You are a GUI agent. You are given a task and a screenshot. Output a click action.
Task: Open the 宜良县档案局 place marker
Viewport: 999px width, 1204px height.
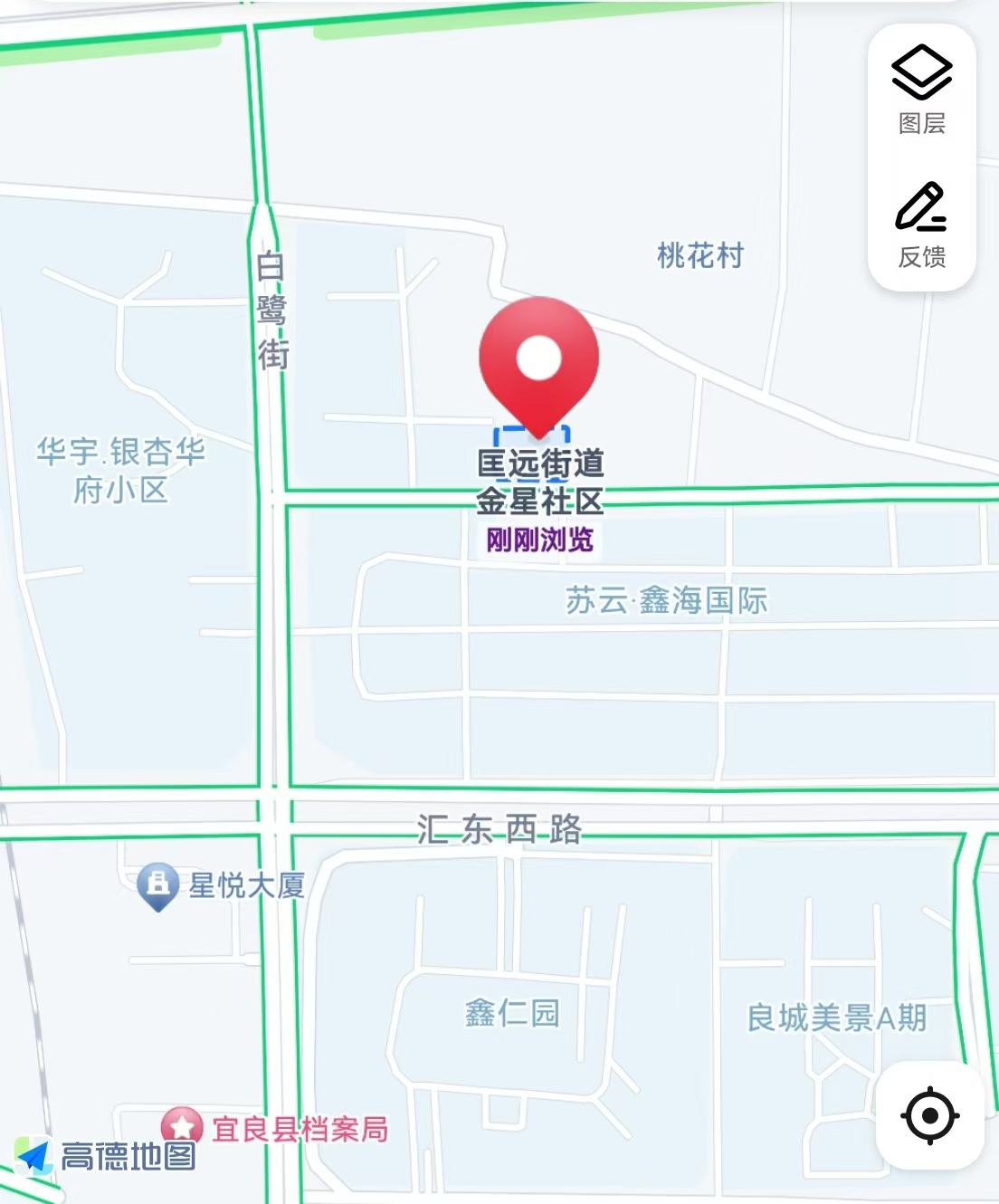click(182, 1127)
